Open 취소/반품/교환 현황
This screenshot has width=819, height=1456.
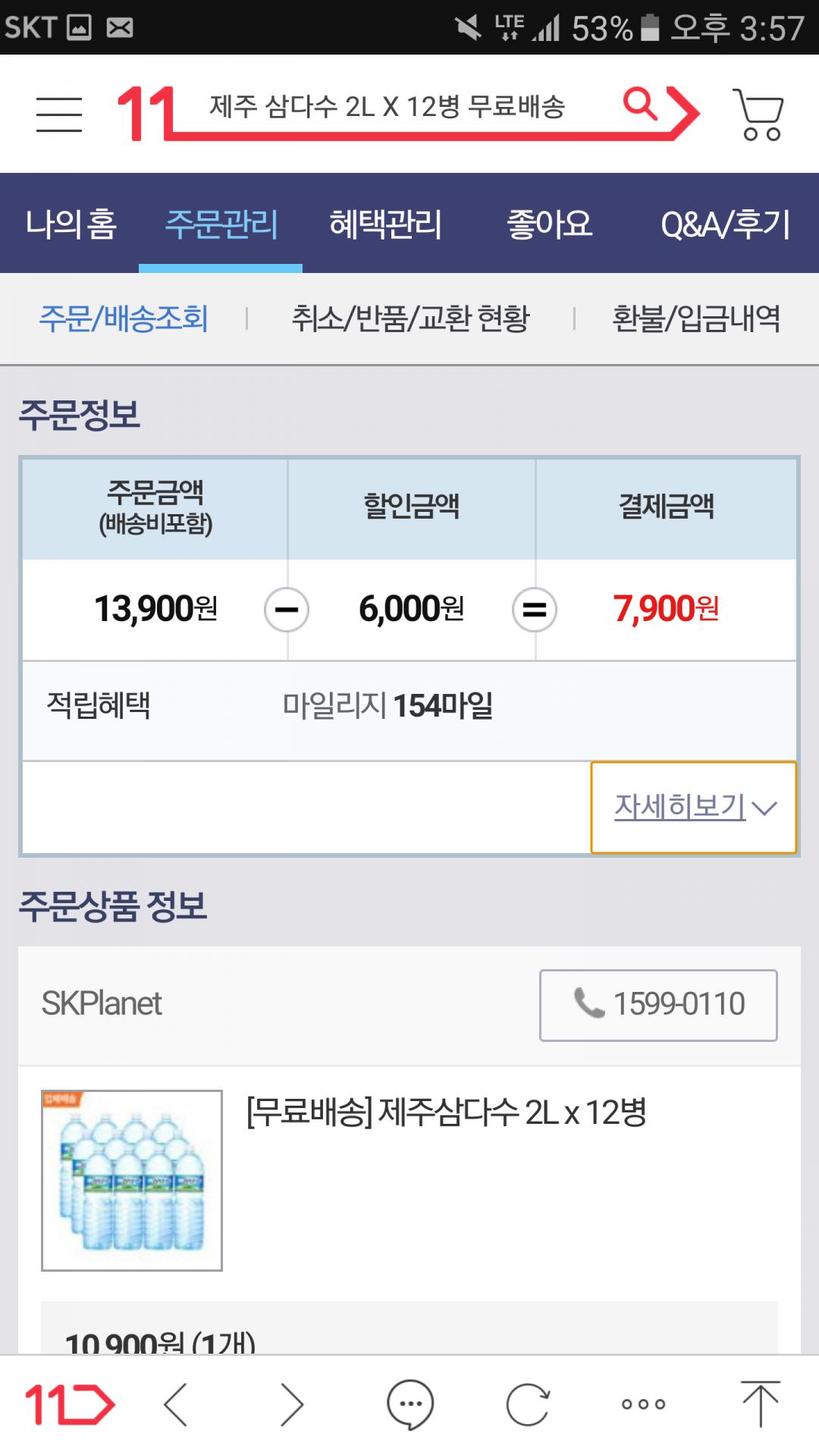[x=410, y=318]
